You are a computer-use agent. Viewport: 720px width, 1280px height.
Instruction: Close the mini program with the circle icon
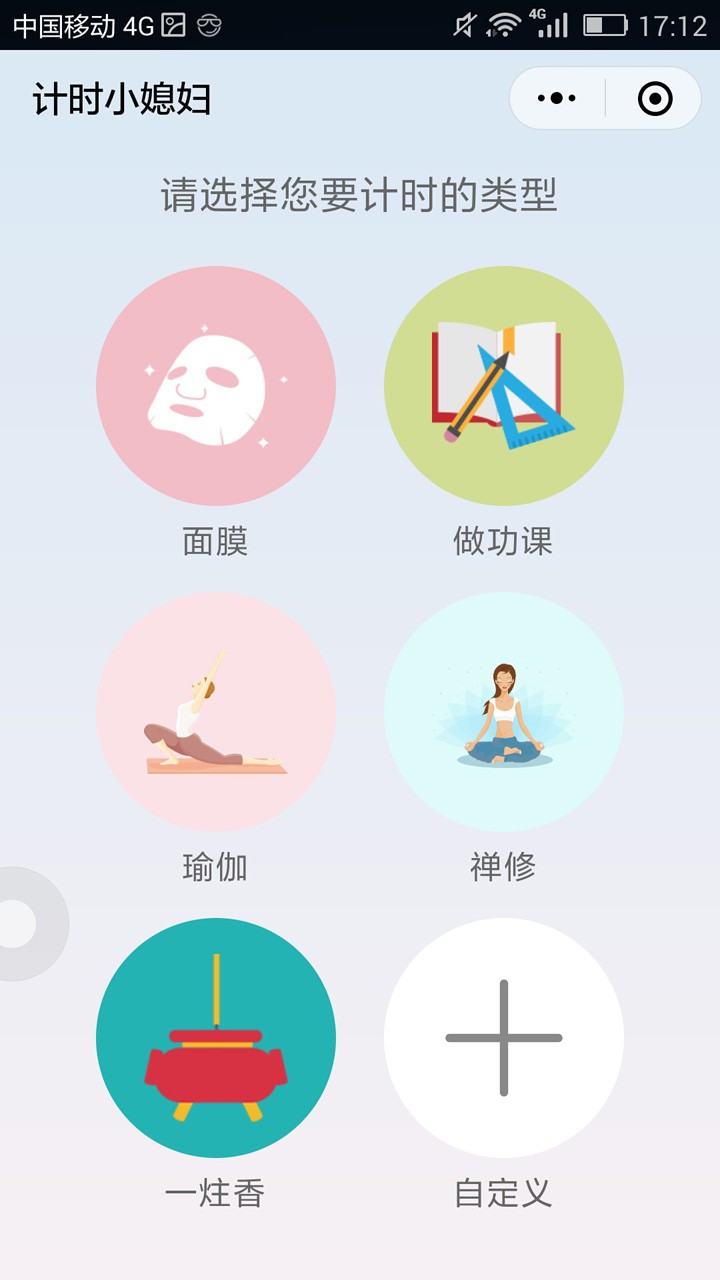[x=655, y=98]
